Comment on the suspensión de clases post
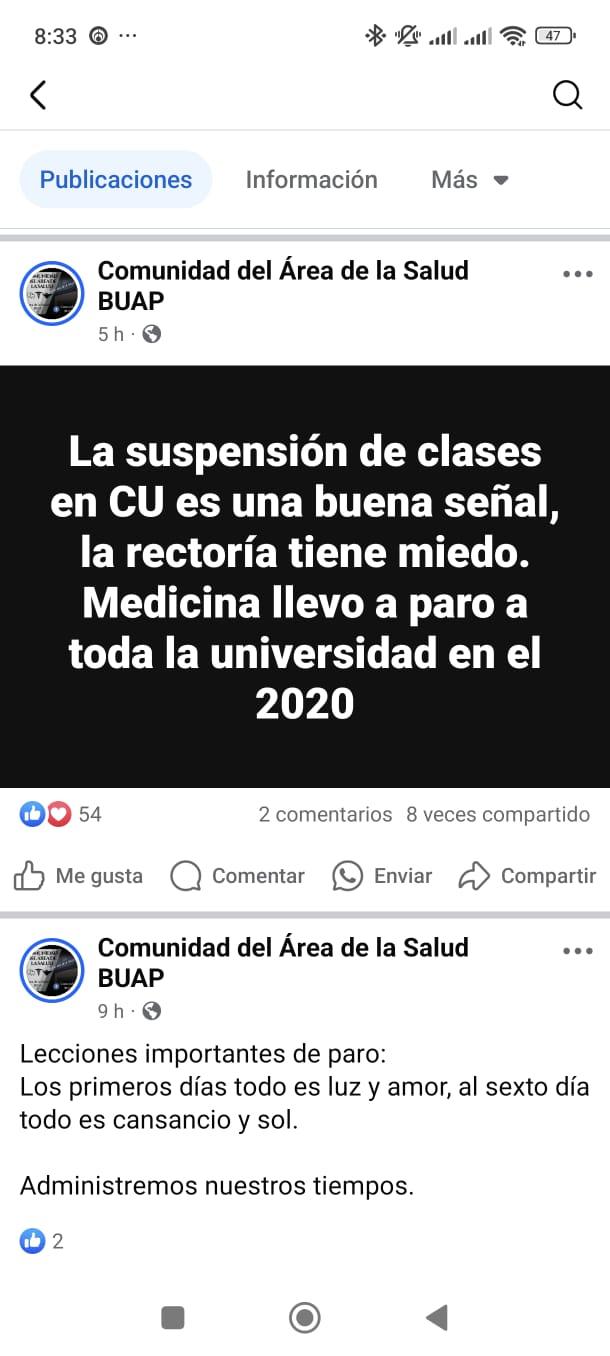This screenshot has height=1356, width=610. (238, 876)
